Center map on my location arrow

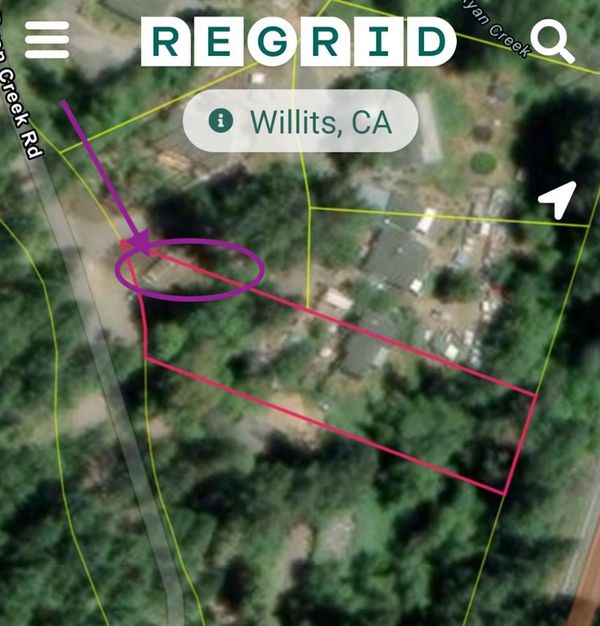[x=557, y=200]
